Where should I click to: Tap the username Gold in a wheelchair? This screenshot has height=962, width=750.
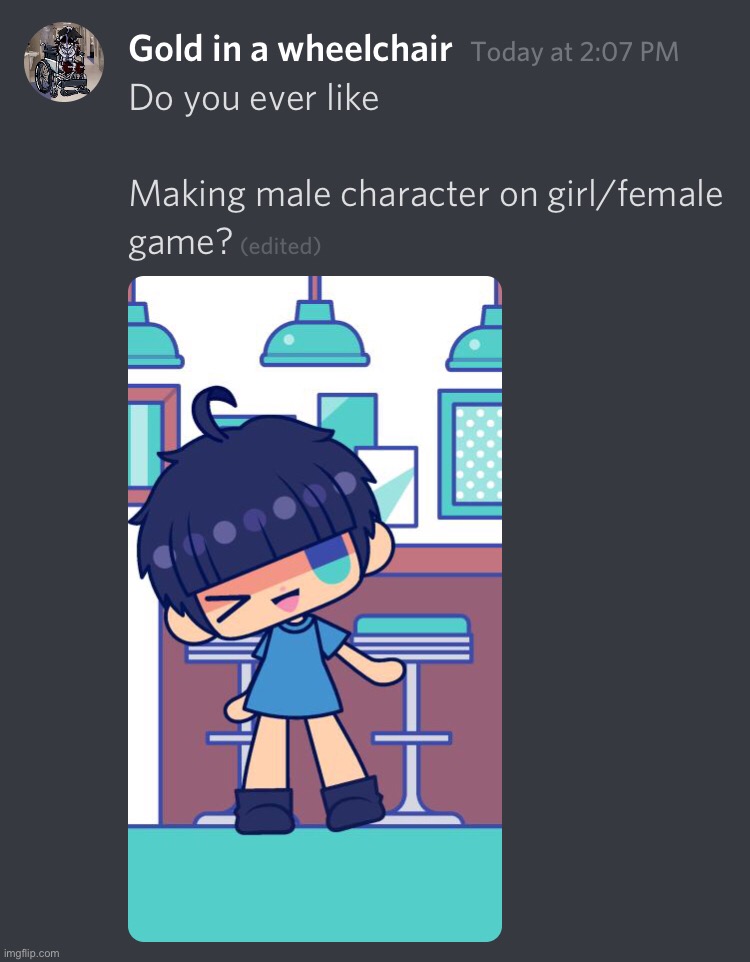click(290, 49)
